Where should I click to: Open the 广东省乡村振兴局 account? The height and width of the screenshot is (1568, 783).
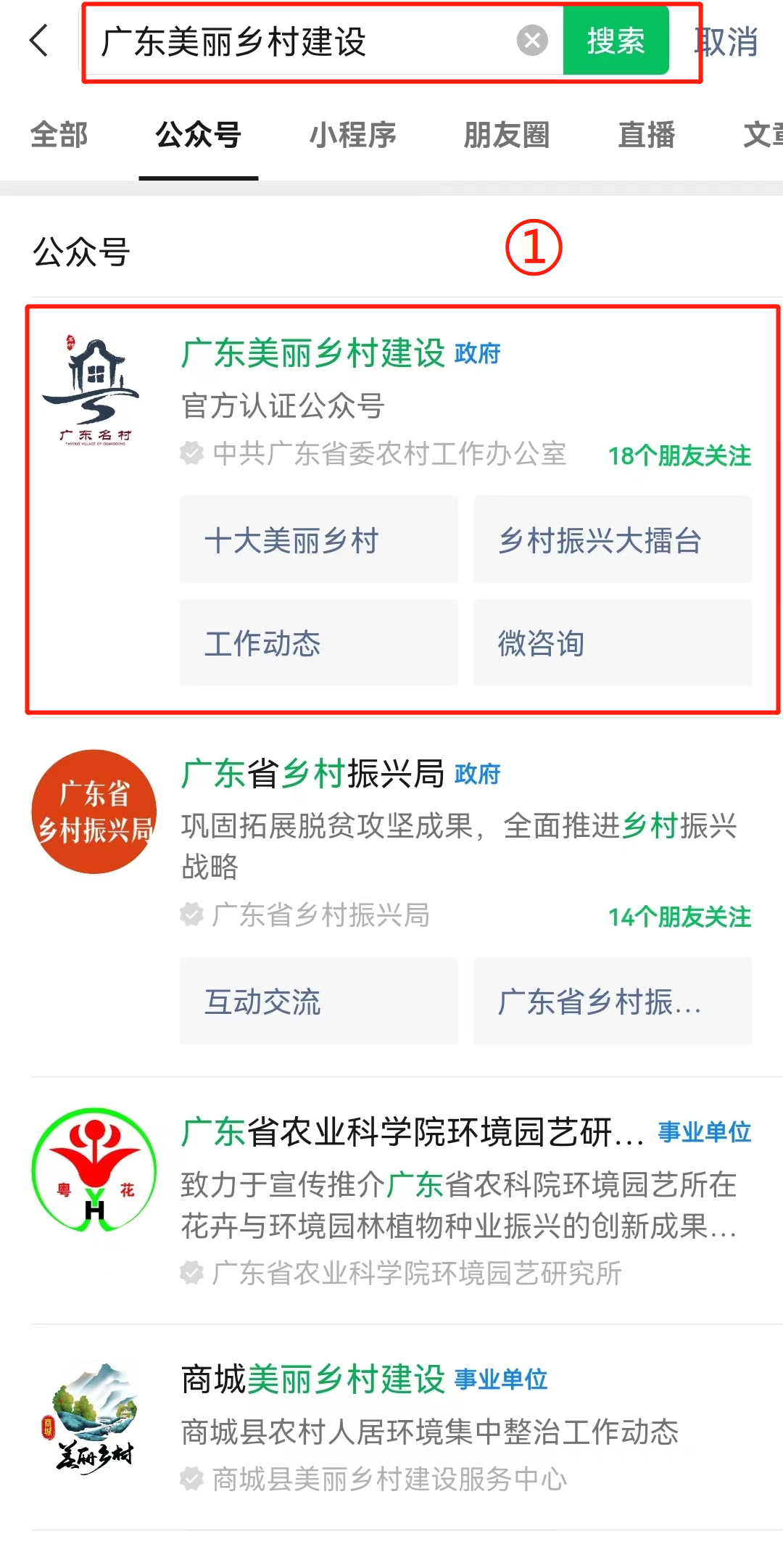(312, 774)
